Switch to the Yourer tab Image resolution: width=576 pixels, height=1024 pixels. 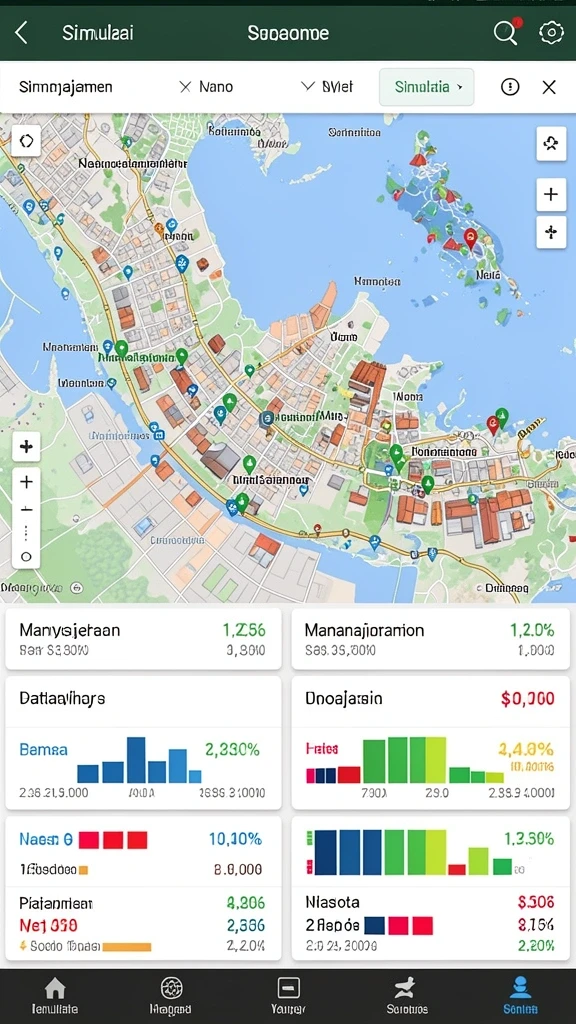pyautogui.click(x=288, y=996)
